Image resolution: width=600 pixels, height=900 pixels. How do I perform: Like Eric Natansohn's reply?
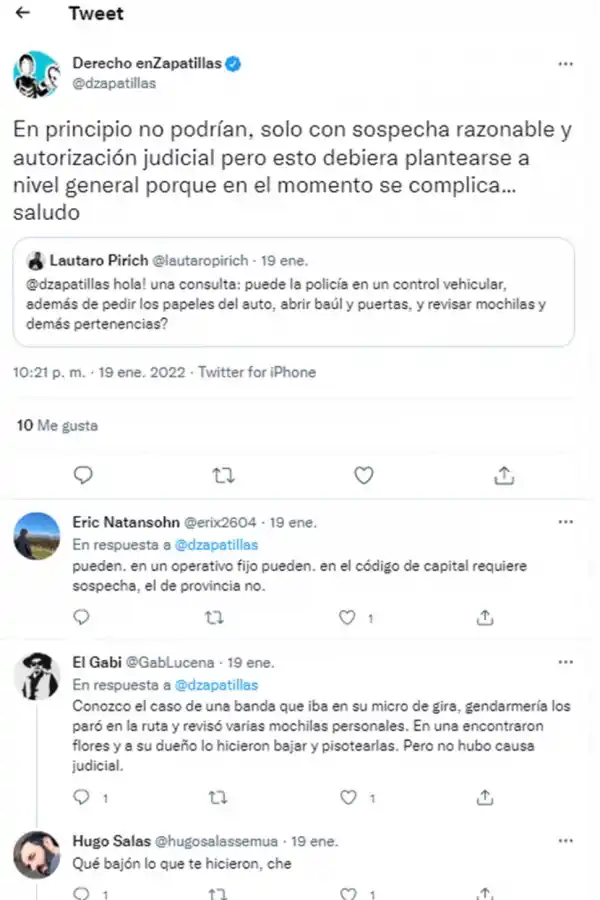[x=348, y=618]
